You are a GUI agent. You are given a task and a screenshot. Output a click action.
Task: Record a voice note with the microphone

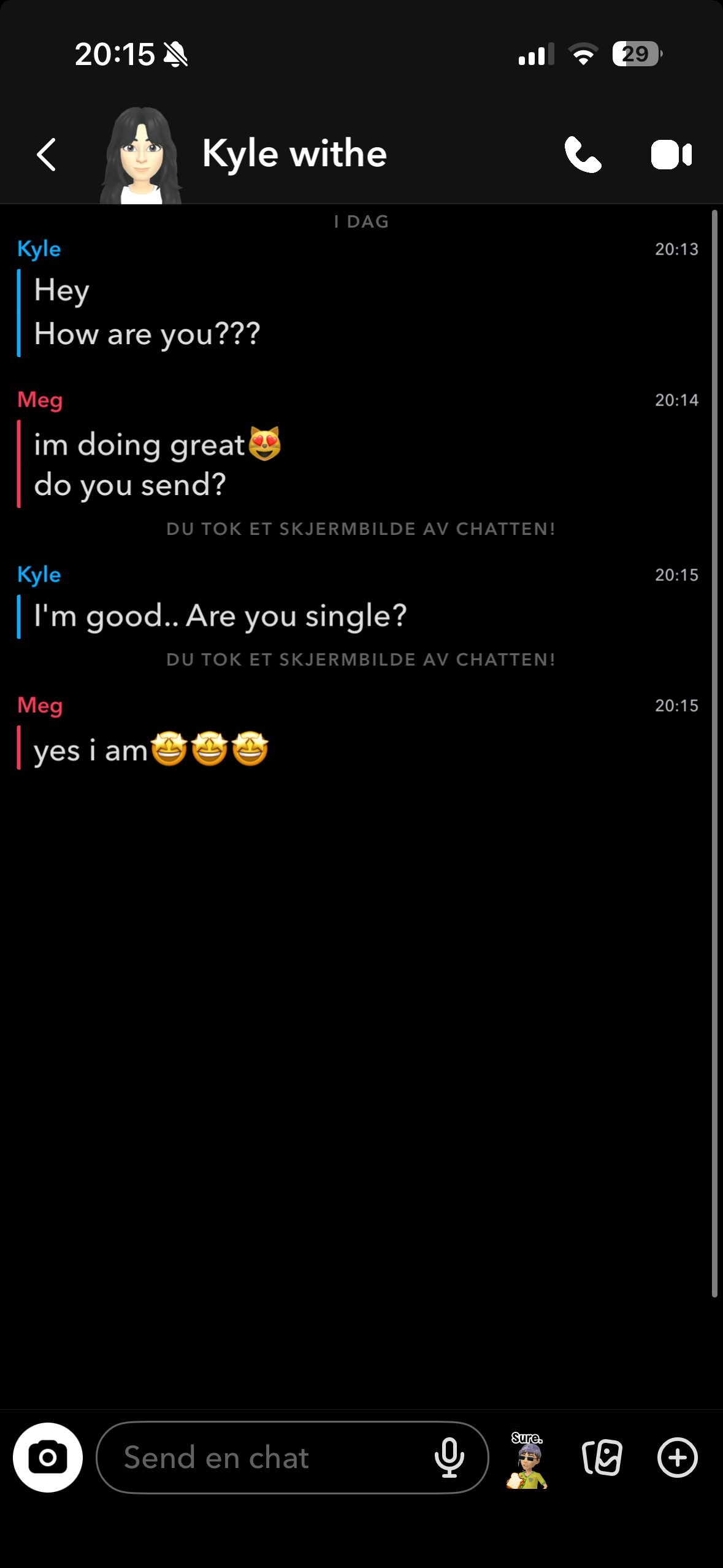449,1458
